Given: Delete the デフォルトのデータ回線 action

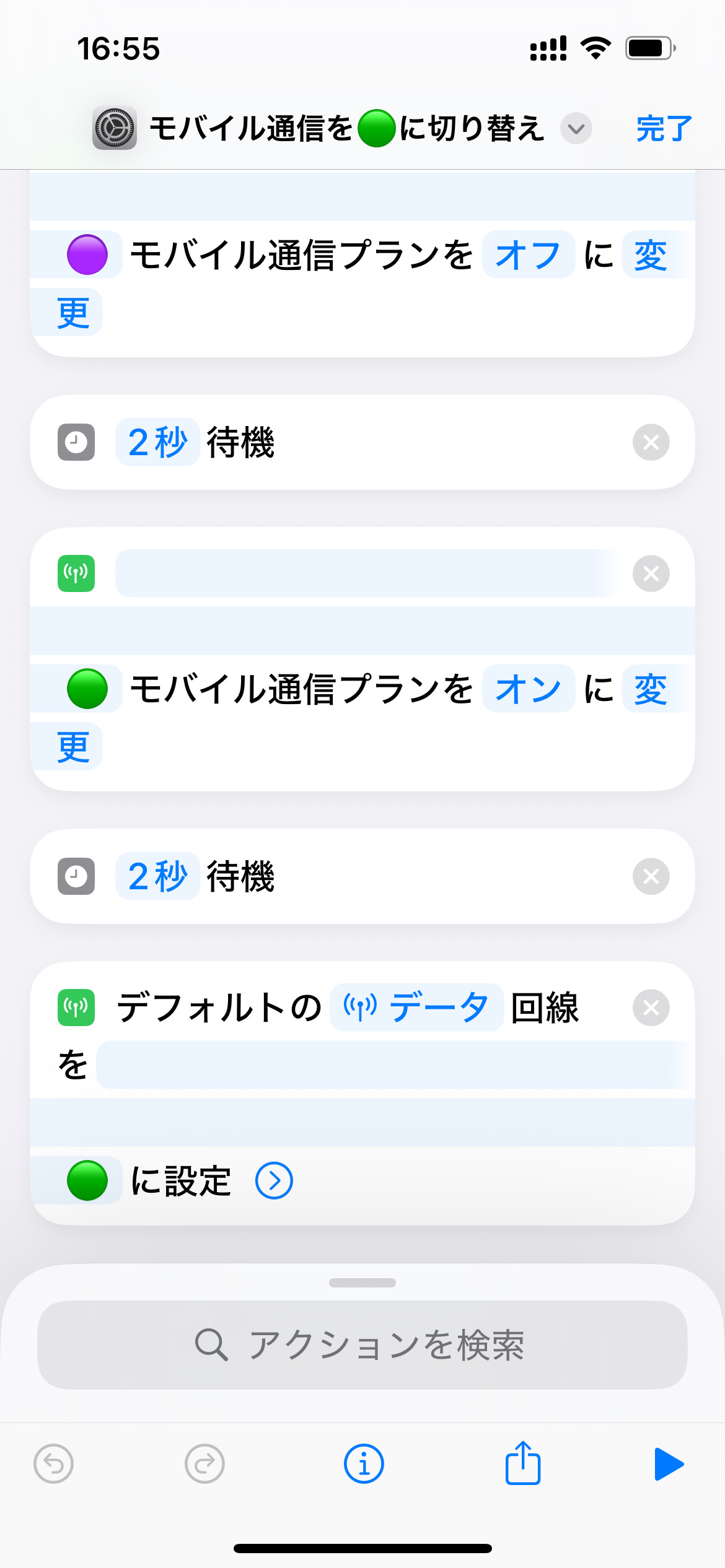Looking at the screenshot, I should [x=651, y=1008].
